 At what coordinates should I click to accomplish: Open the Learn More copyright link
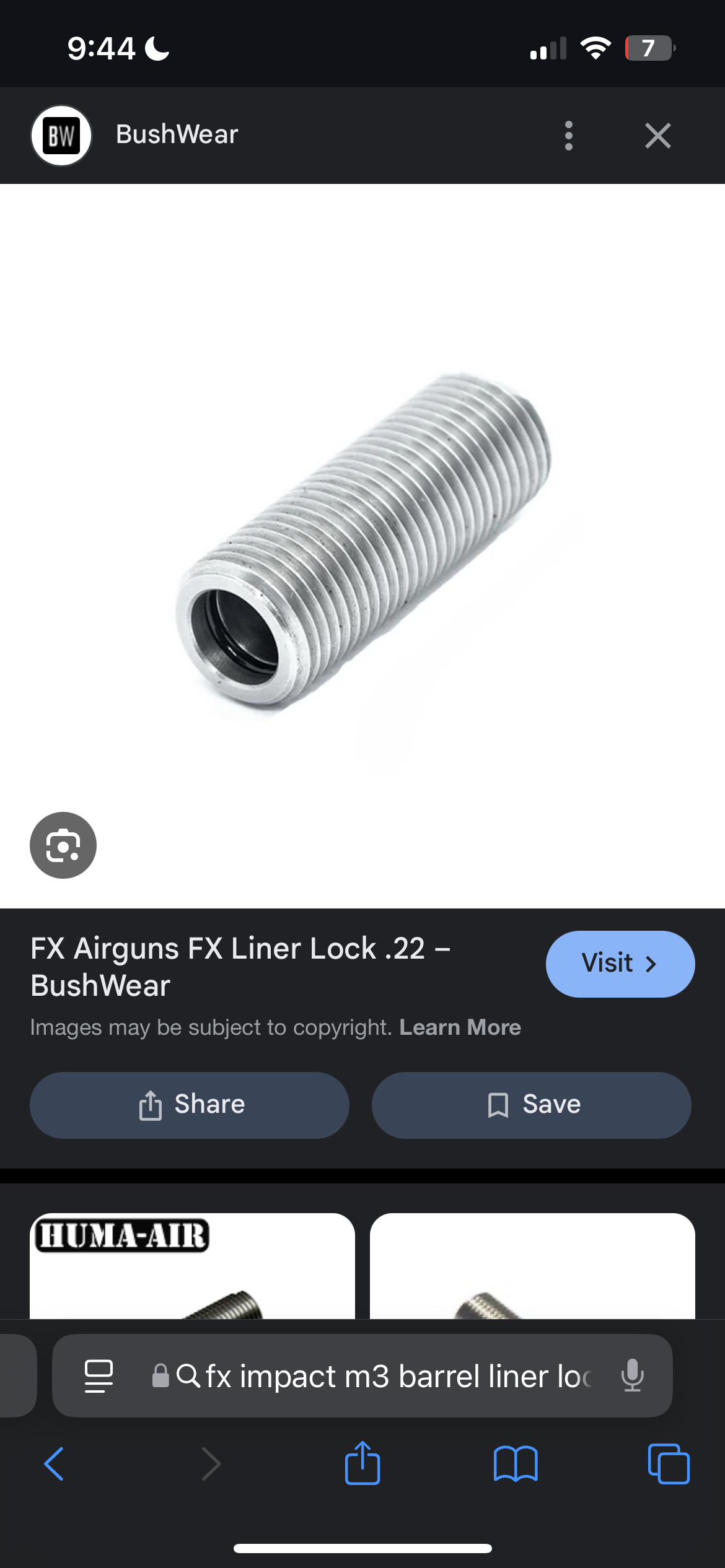point(460,1027)
